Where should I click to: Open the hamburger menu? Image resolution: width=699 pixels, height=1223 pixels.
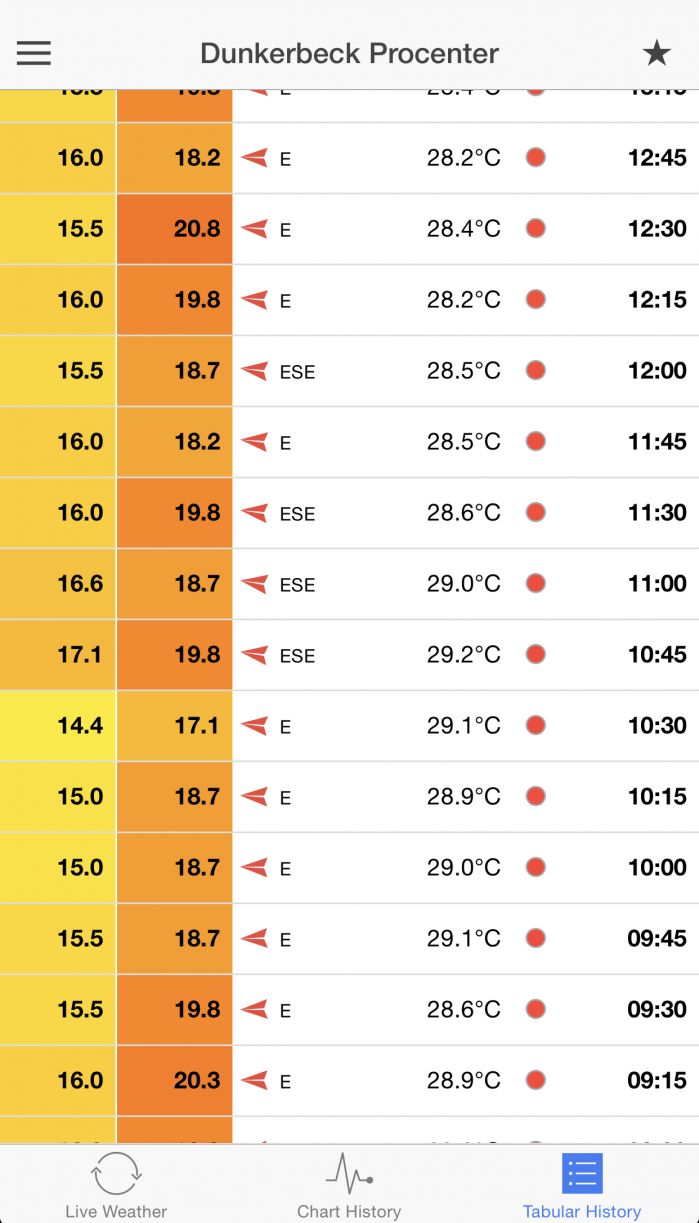pyautogui.click(x=33, y=53)
